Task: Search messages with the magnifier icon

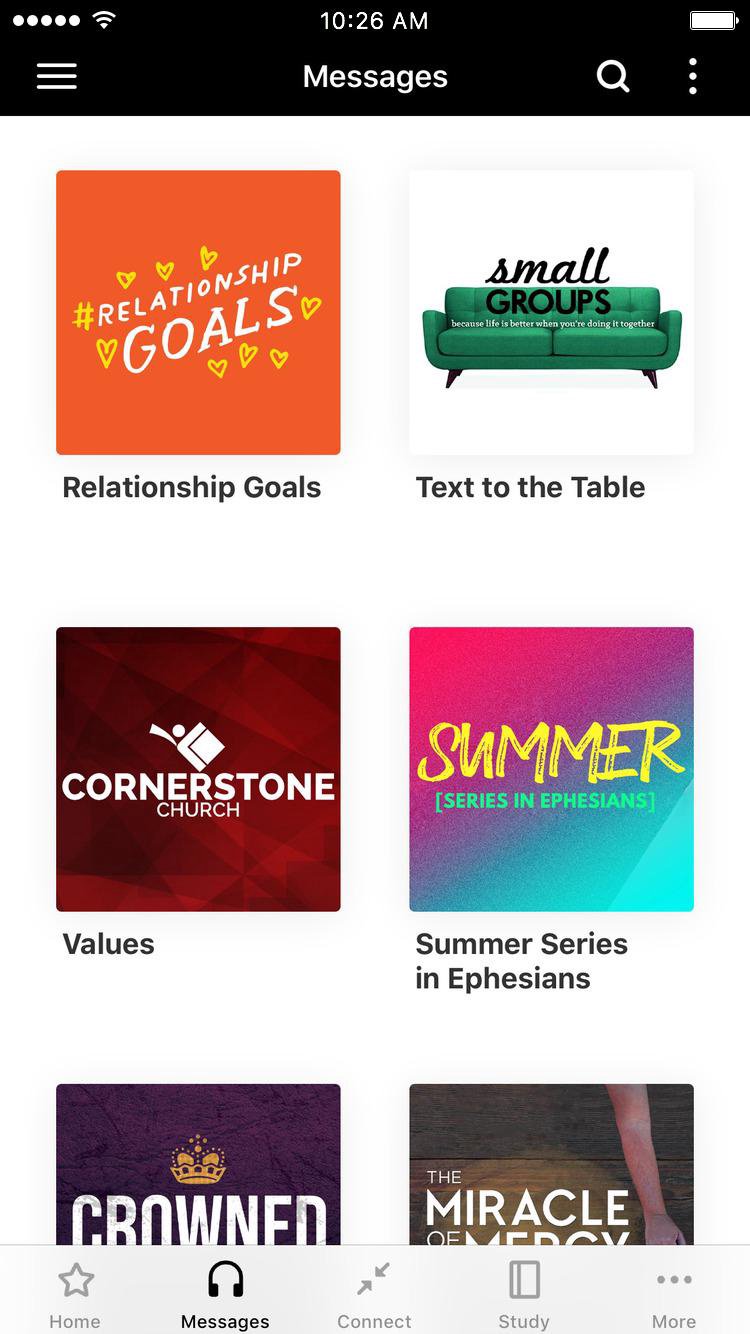Action: click(x=612, y=77)
